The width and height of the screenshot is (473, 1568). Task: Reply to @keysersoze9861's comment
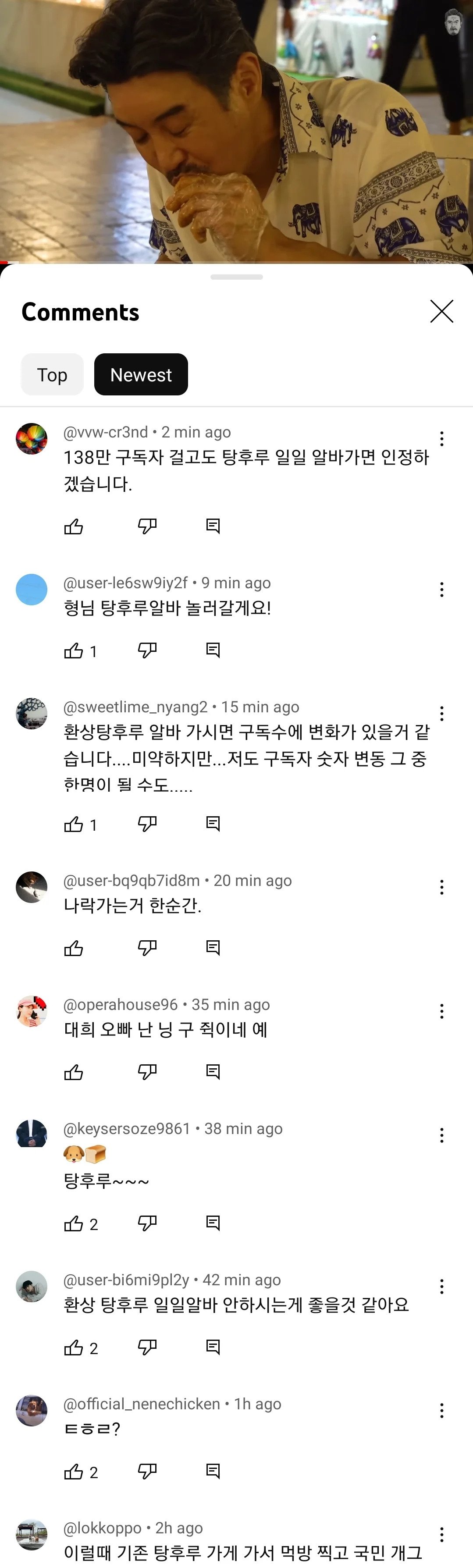(x=213, y=1223)
